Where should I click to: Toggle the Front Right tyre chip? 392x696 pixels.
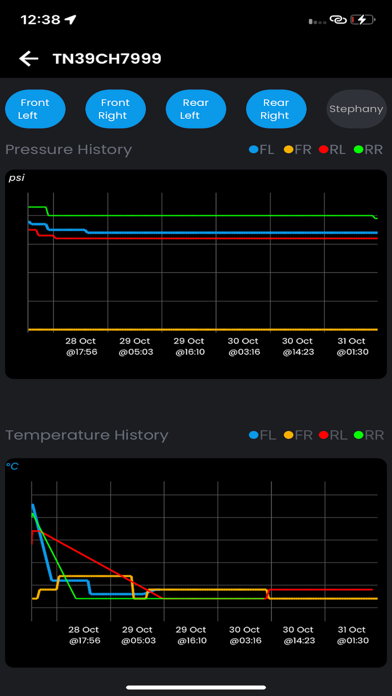tap(115, 109)
